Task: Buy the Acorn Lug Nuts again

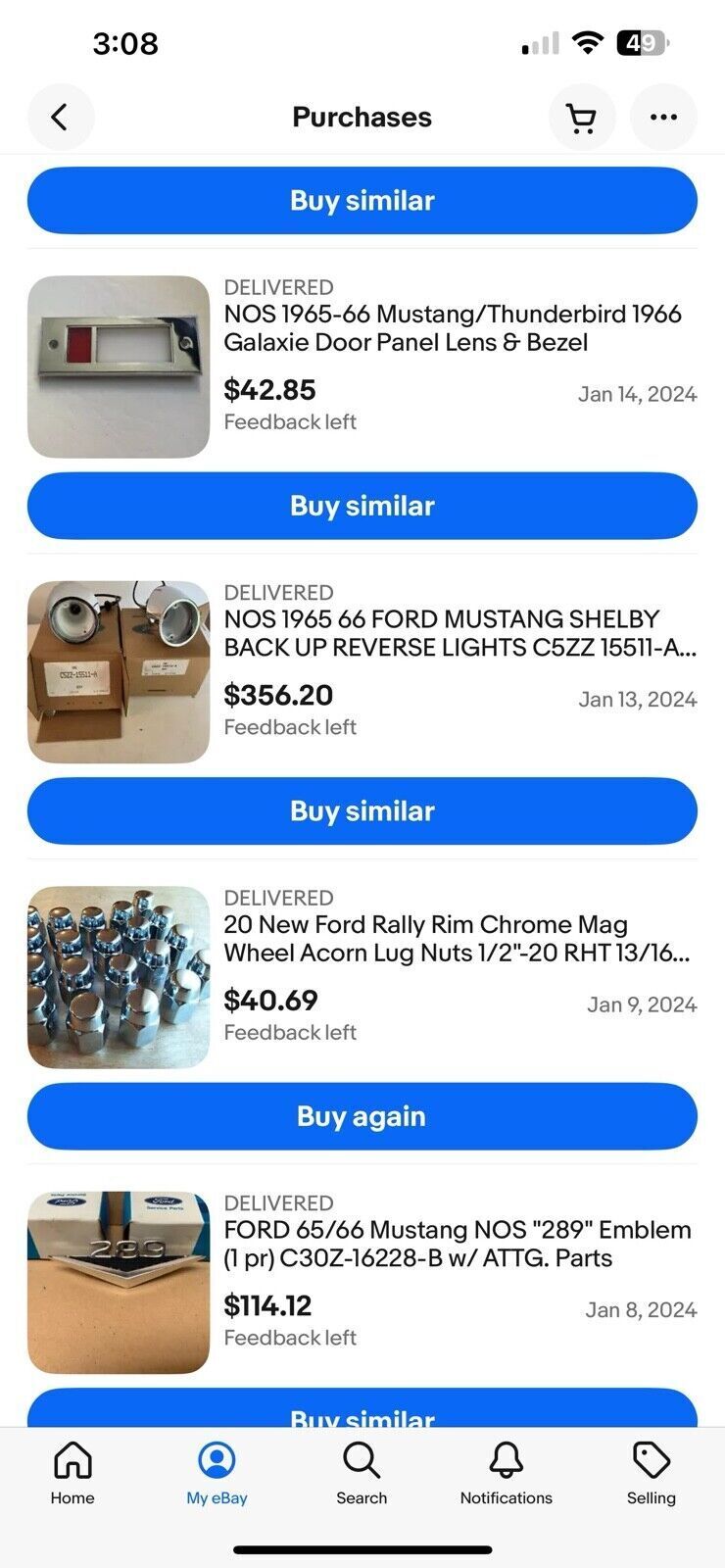Action: [362, 1116]
